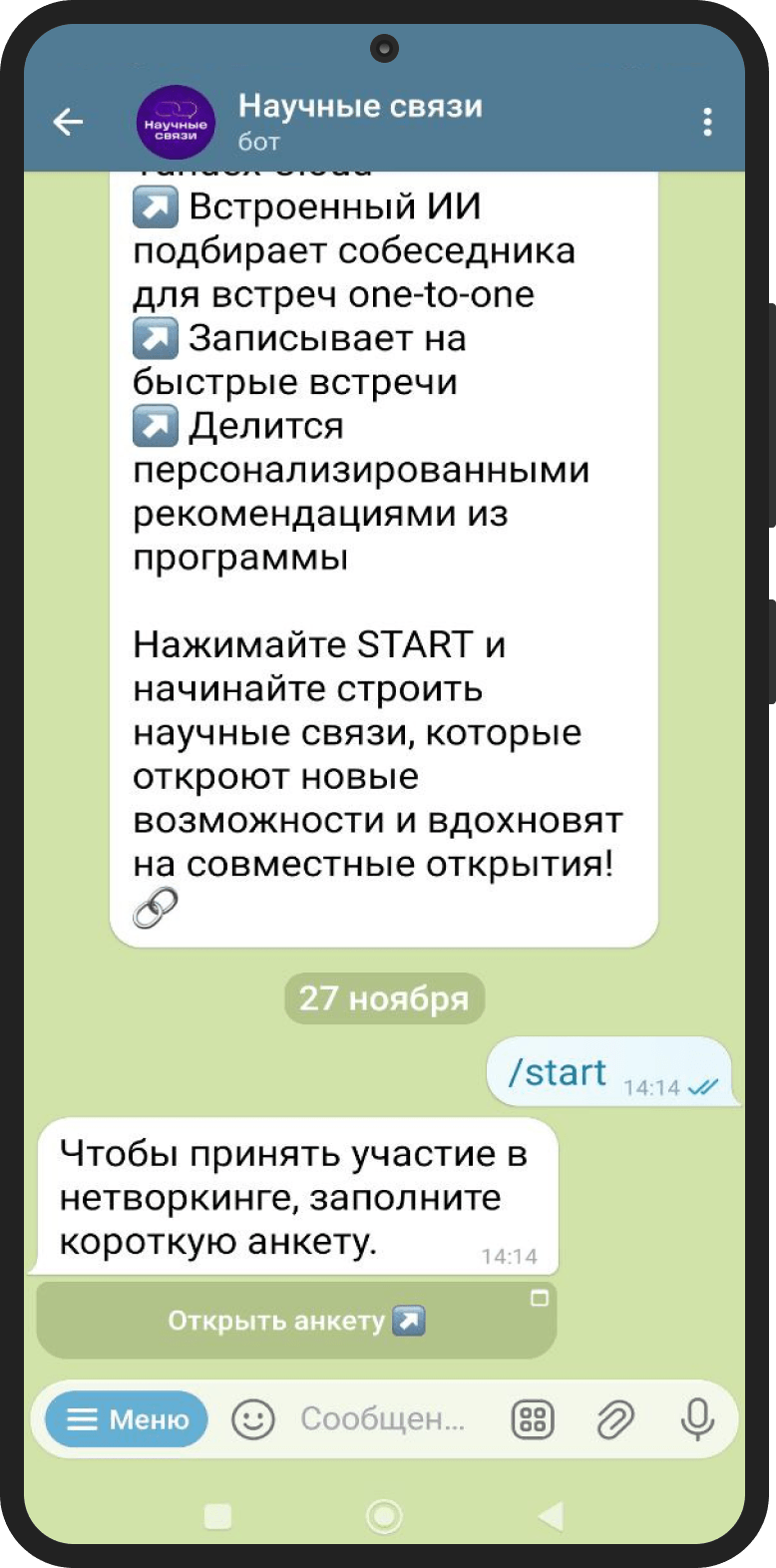Viewport: 776px width, 1568px height.
Task: Open the Научные связи bot profile
Action: (359, 122)
